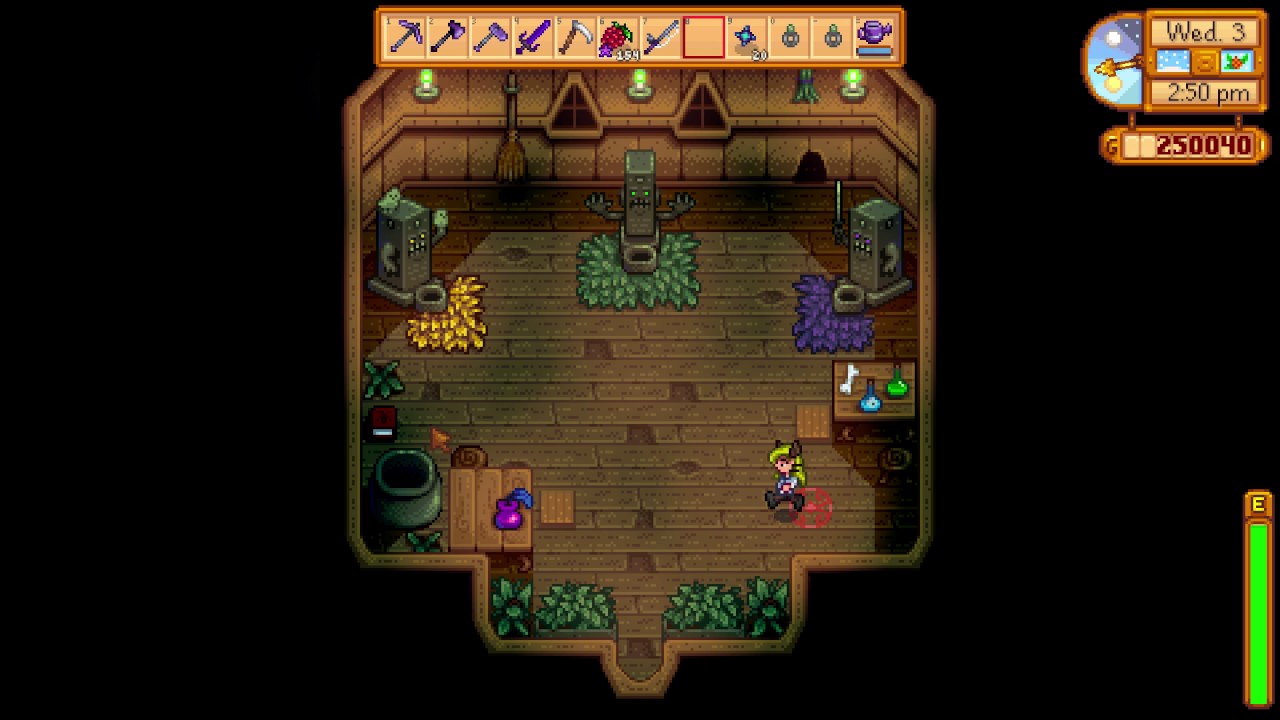Image resolution: width=1280 pixels, height=720 pixels.
Task: Select the ring in toolbar slot 0
Action: click(790, 38)
